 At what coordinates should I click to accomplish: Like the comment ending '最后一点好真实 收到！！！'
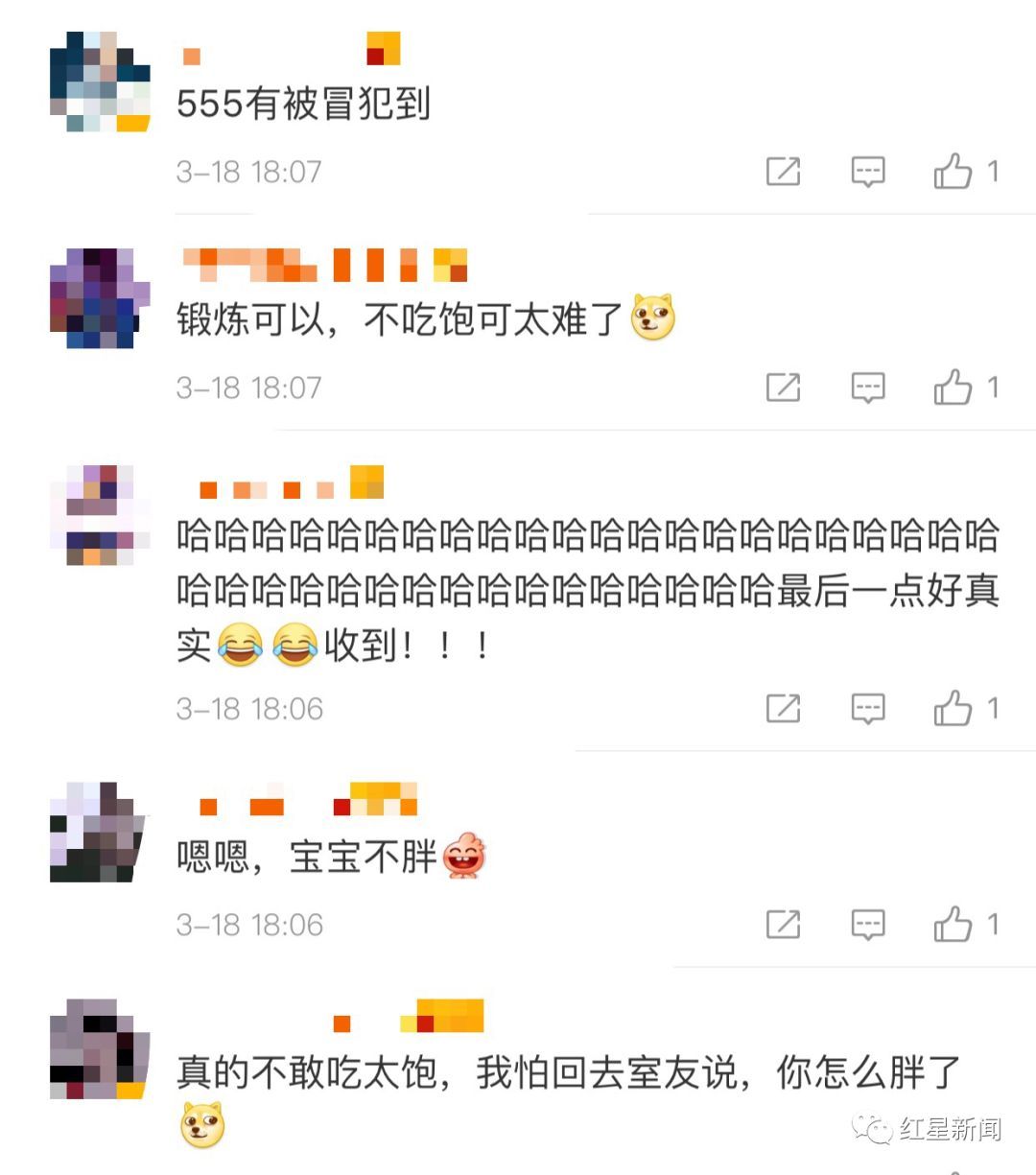point(954,709)
